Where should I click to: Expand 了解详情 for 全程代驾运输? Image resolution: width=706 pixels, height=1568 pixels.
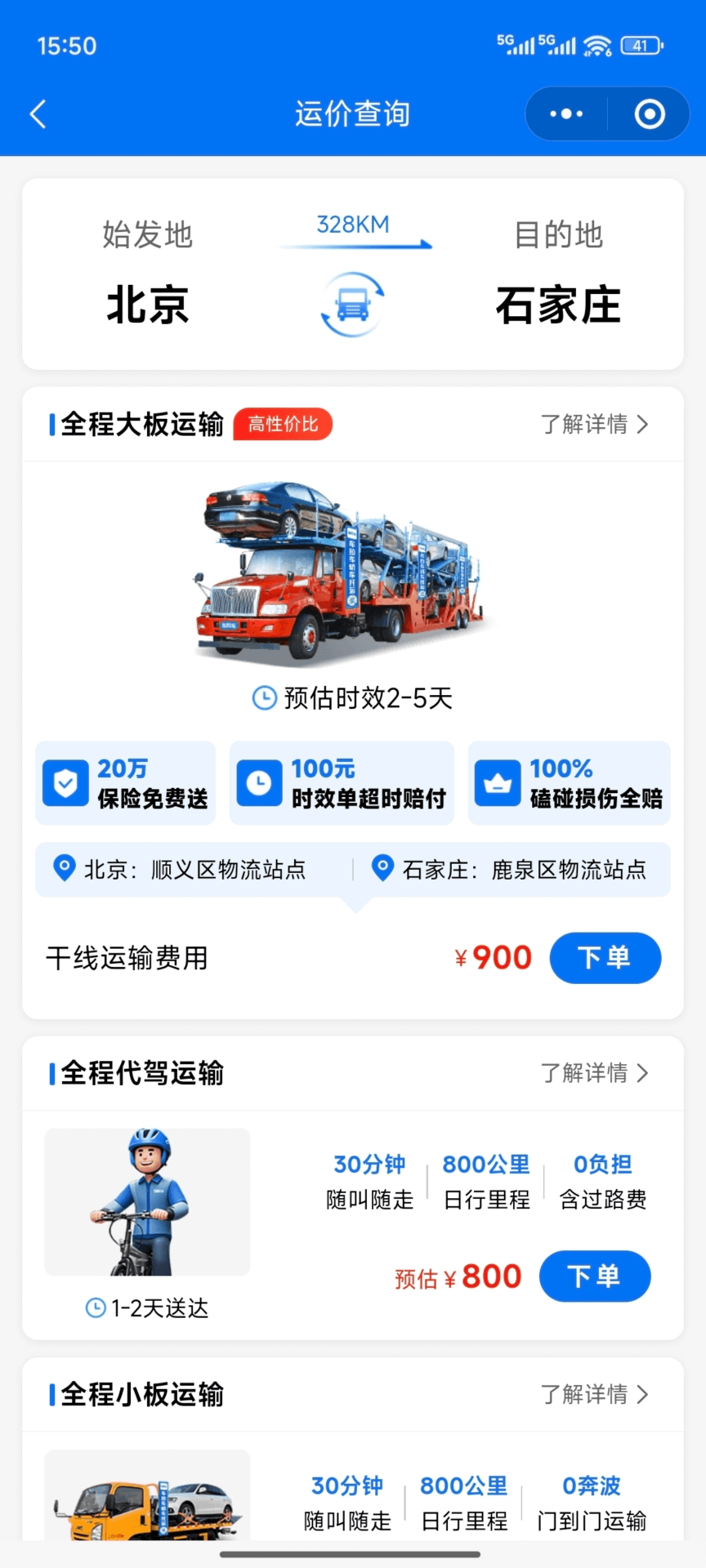[x=596, y=1073]
